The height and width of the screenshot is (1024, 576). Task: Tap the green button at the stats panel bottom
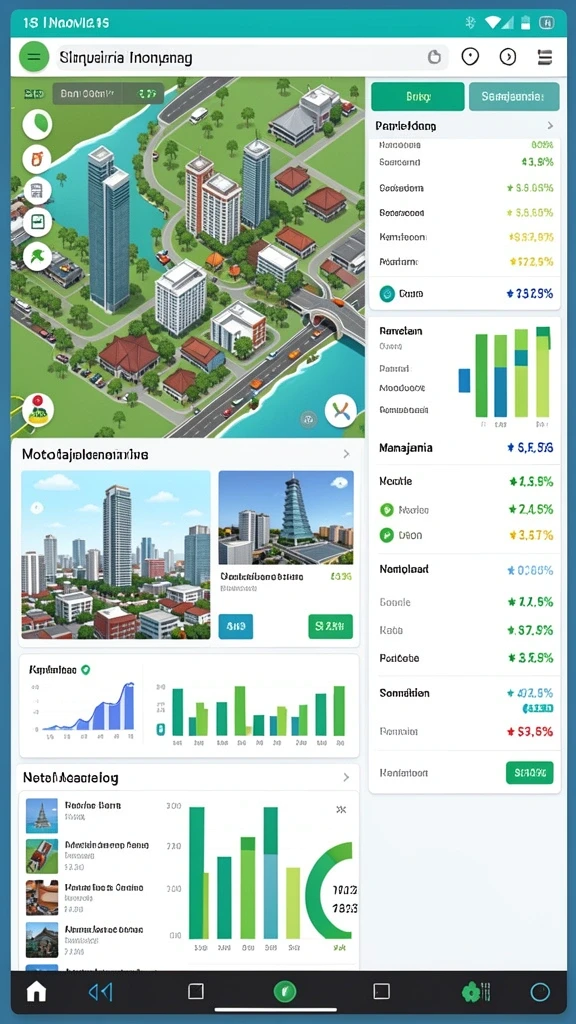click(530, 773)
